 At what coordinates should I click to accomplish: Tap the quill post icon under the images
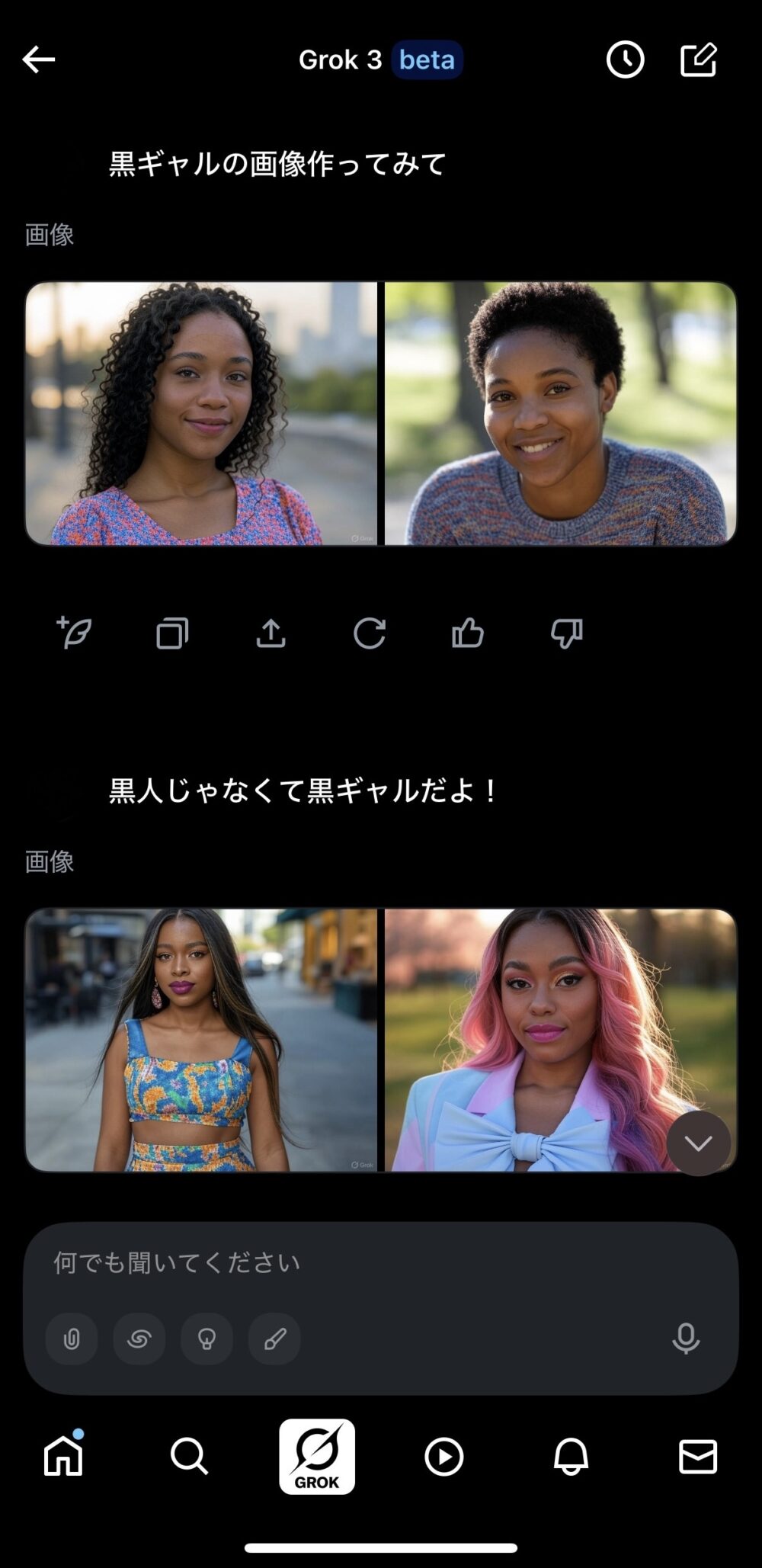click(x=75, y=633)
